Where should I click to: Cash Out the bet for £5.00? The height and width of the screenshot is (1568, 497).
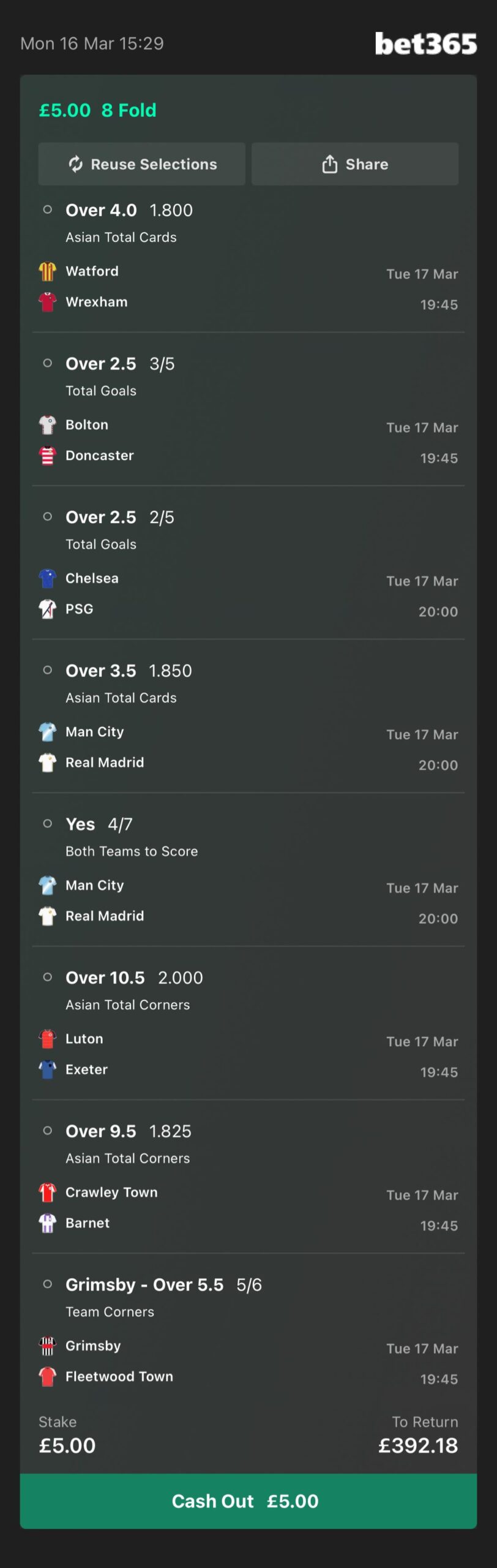tap(248, 1501)
